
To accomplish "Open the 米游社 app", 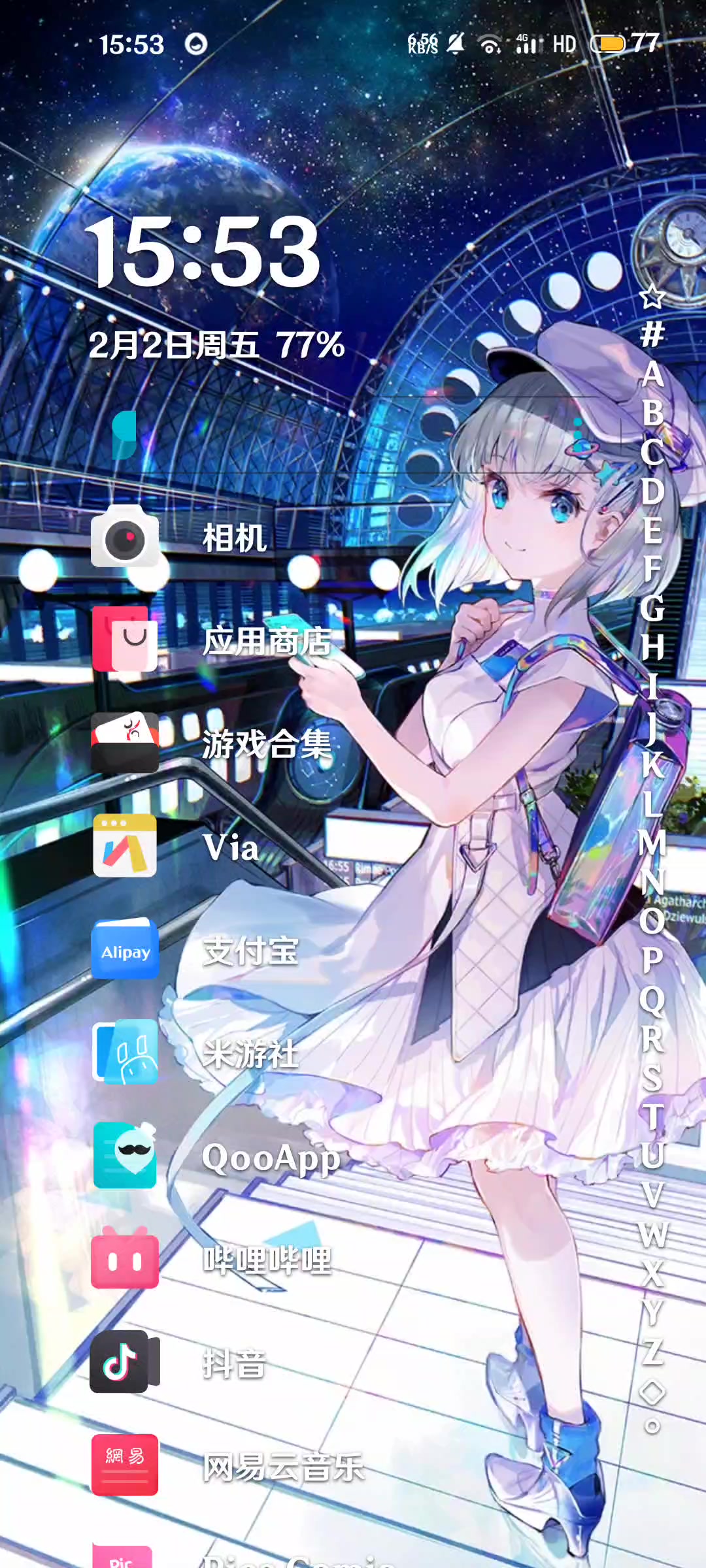I will click(x=195, y=1053).
